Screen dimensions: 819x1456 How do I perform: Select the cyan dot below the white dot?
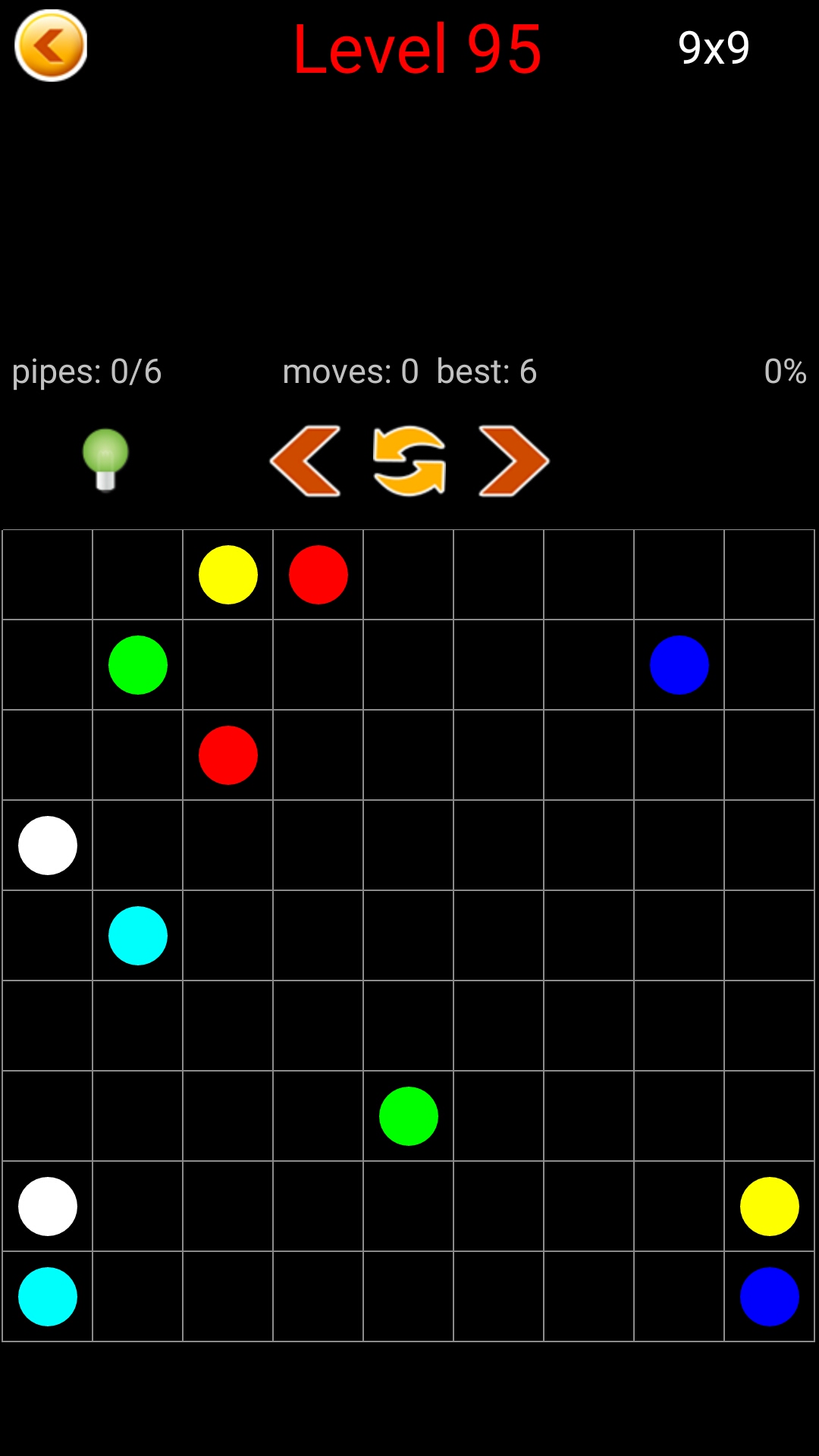coord(48,1297)
